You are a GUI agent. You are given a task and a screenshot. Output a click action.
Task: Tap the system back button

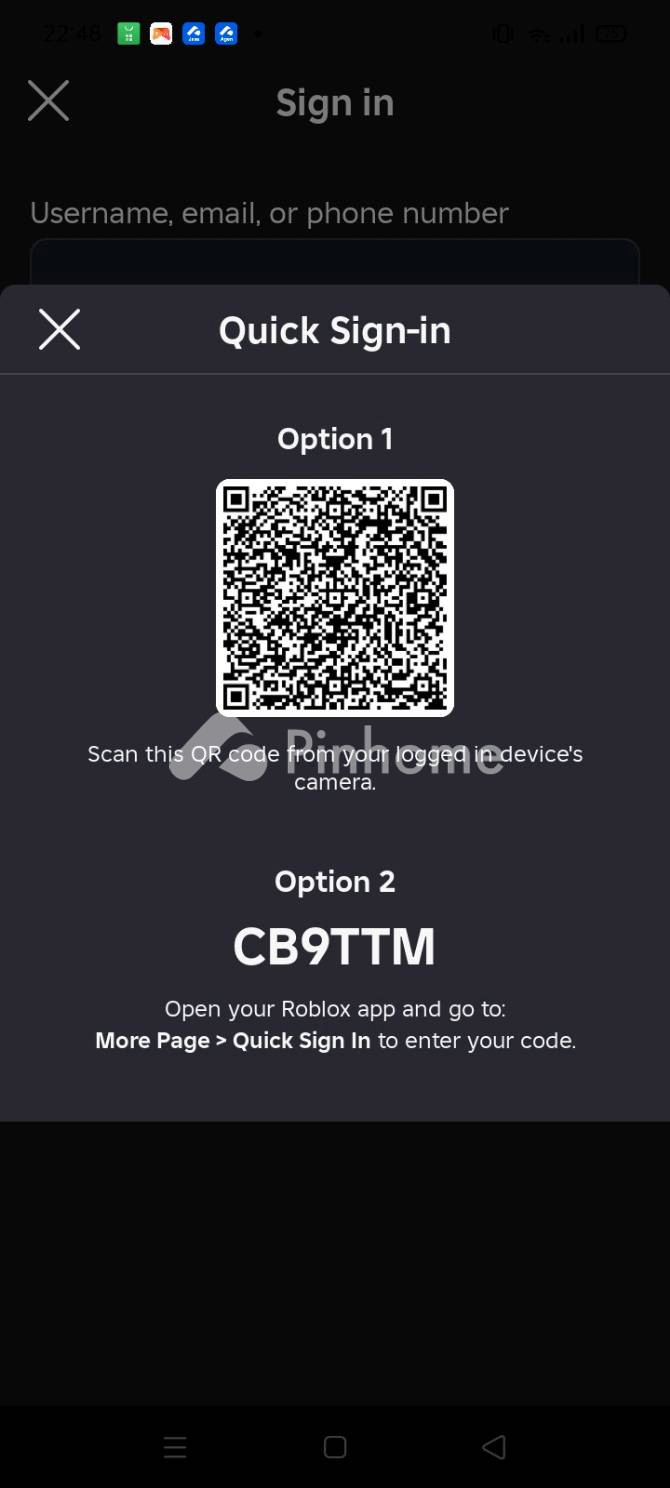[x=494, y=1447]
